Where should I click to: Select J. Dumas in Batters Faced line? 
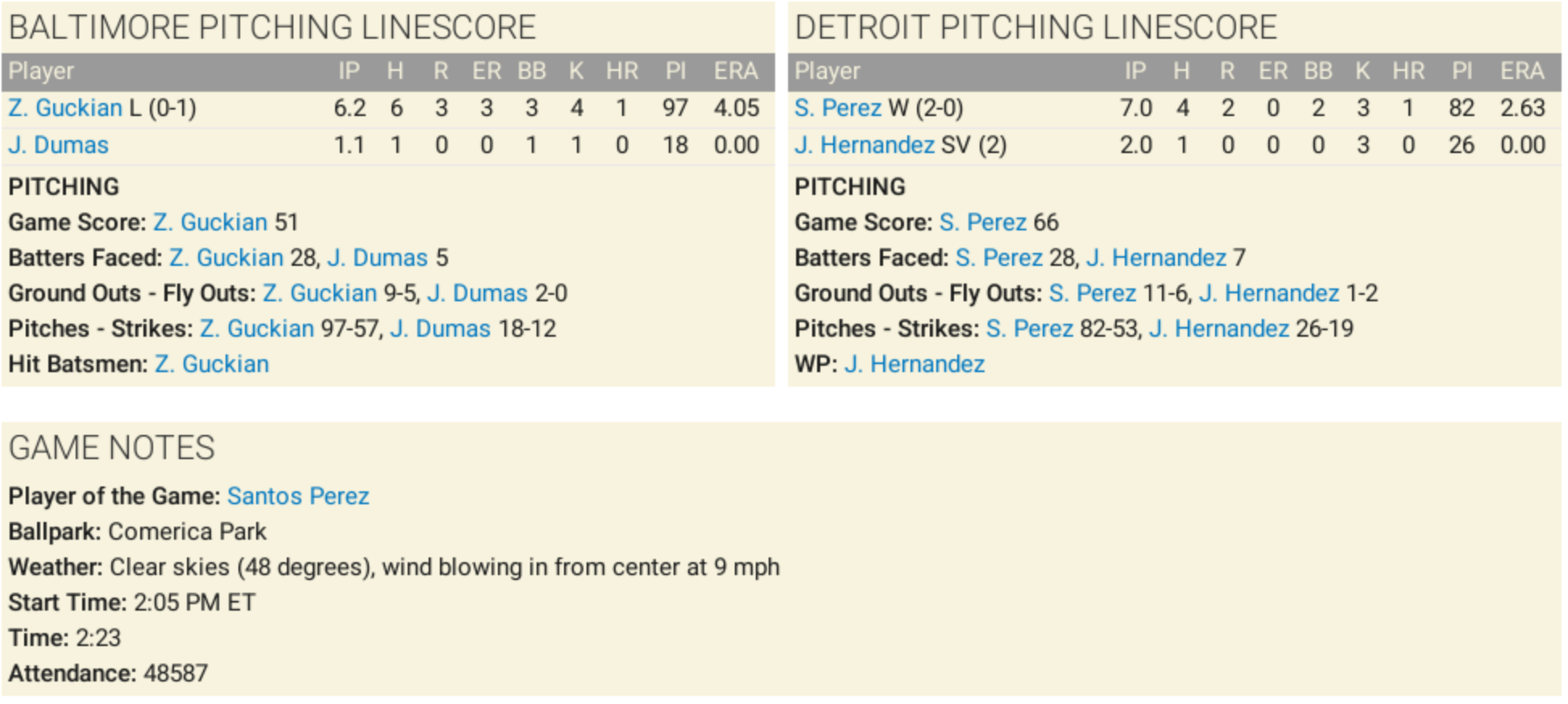click(x=377, y=258)
